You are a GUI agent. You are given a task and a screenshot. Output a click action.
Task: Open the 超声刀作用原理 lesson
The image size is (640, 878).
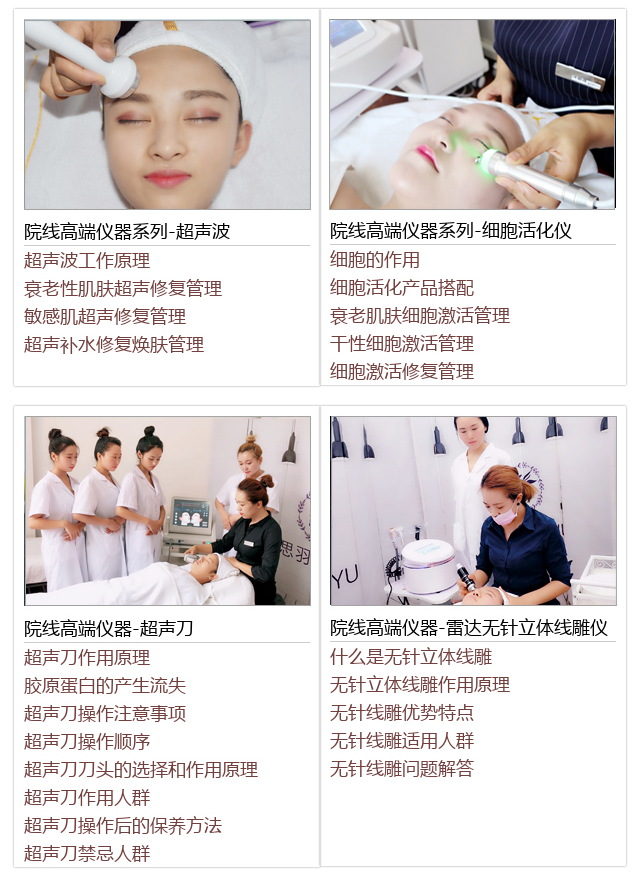pyautogui.click(x=87, y=658)
